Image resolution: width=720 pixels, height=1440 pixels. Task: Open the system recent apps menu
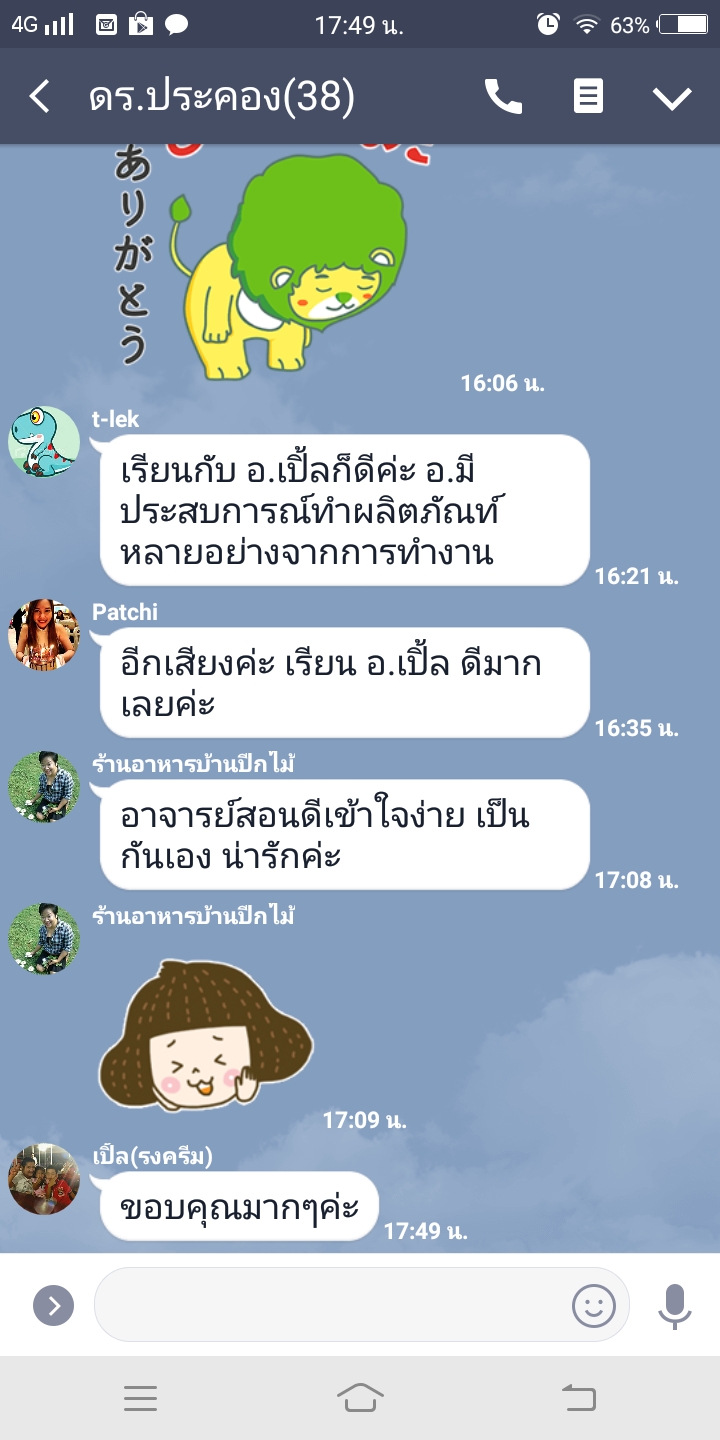140,1397
